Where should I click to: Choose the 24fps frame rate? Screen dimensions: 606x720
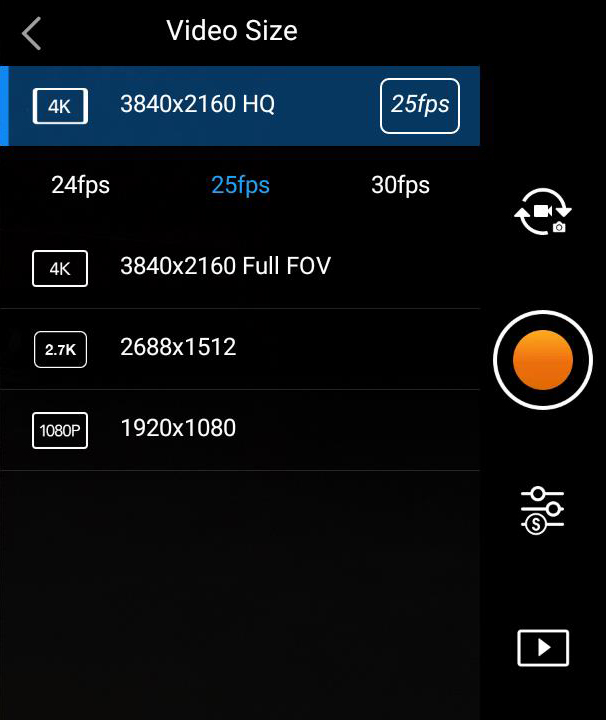80,185
